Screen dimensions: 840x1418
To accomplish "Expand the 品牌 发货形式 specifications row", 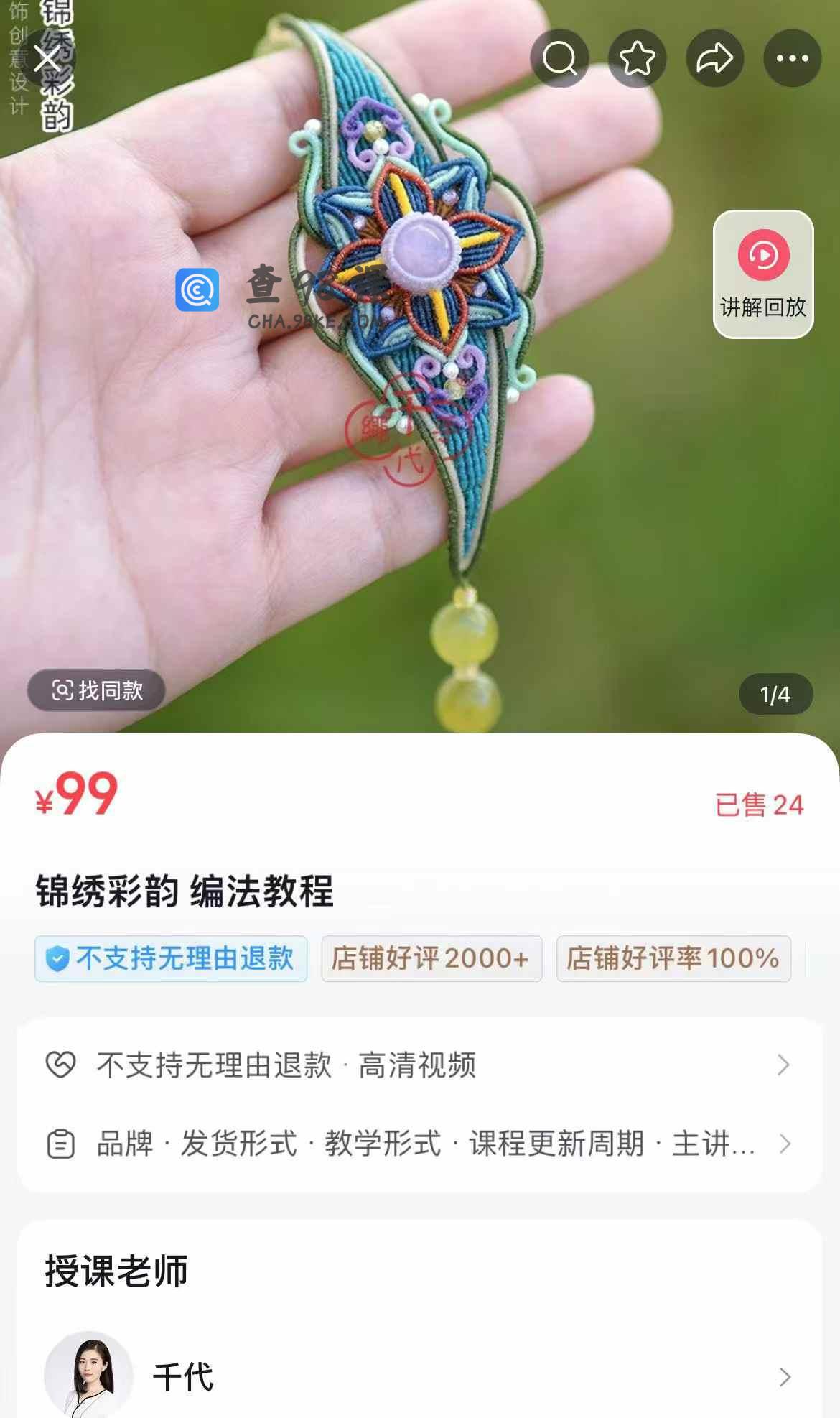I will (419, 1144).
